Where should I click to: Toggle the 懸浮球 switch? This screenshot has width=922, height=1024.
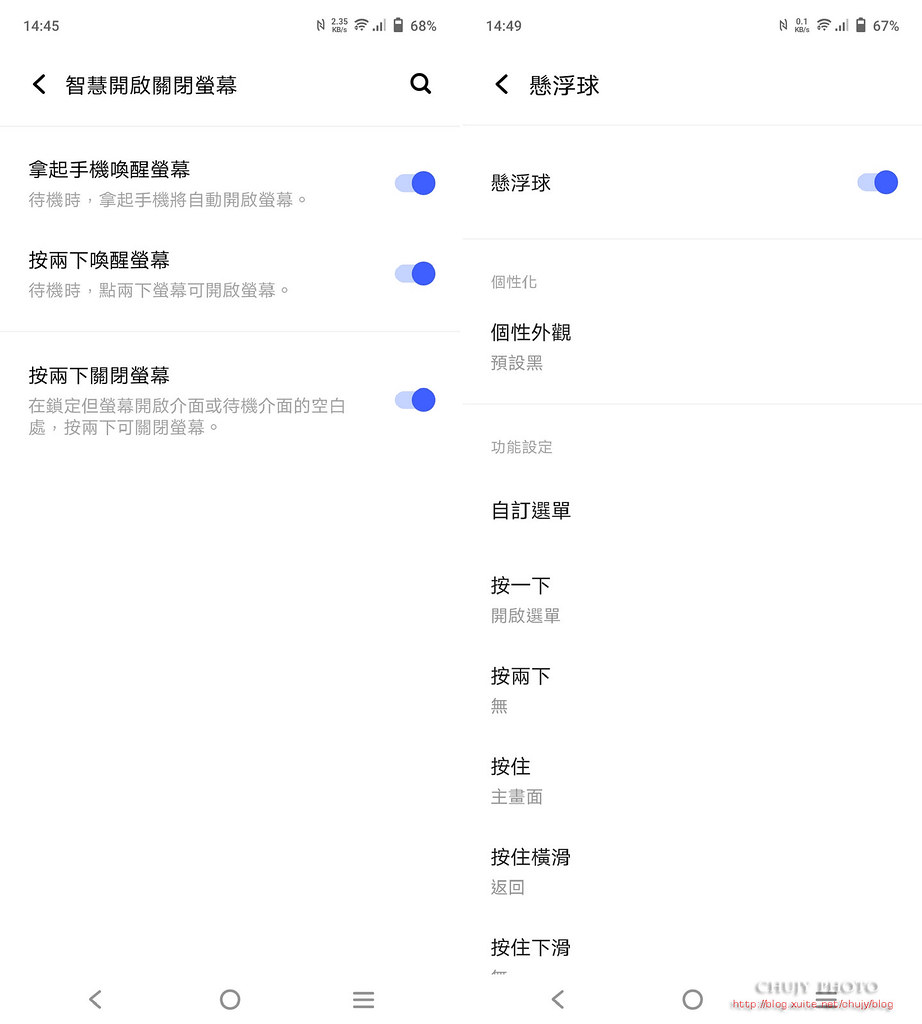click(x=877, y=183)
